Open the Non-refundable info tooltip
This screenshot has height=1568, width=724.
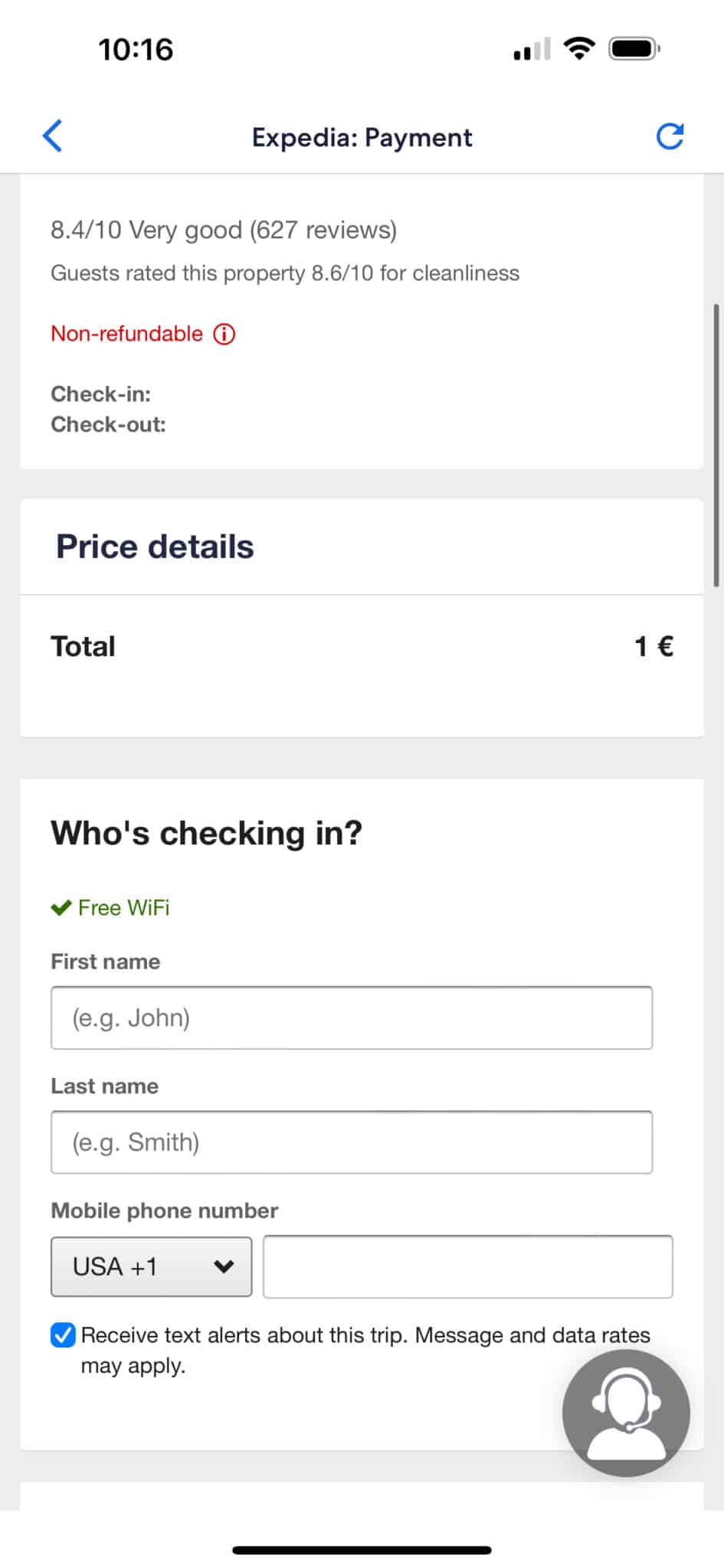pyautogui.click(x=223, y=334)
